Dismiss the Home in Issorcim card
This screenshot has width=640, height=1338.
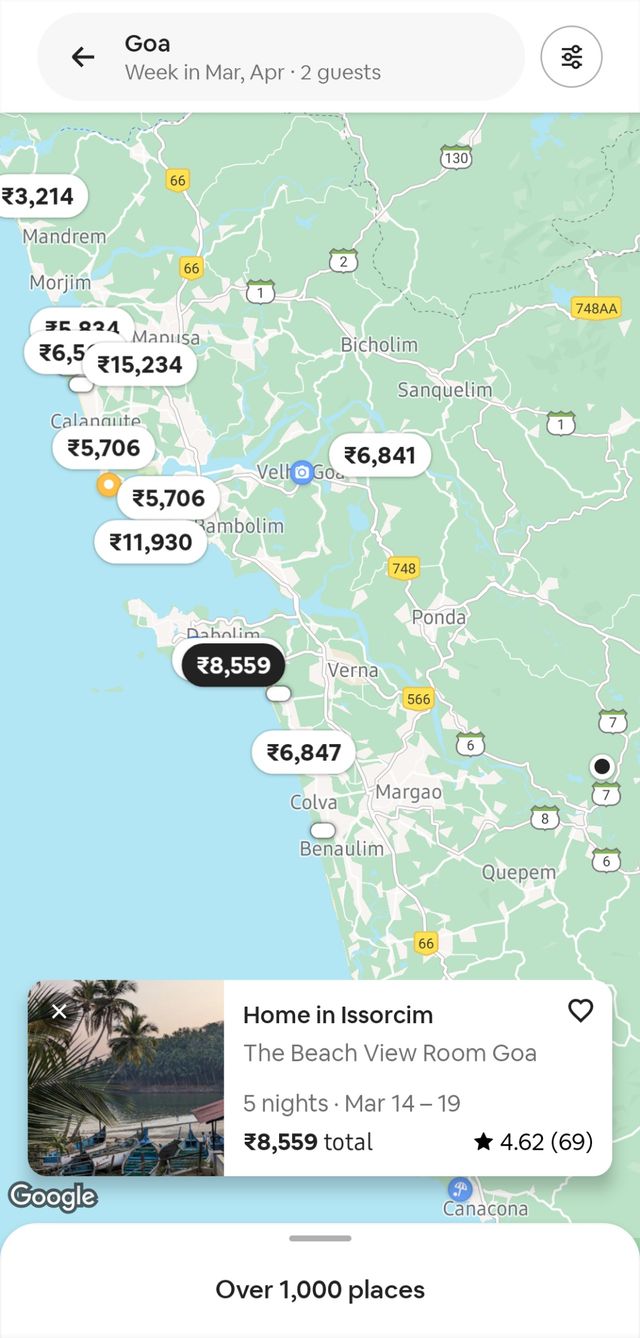(59, 1011)
